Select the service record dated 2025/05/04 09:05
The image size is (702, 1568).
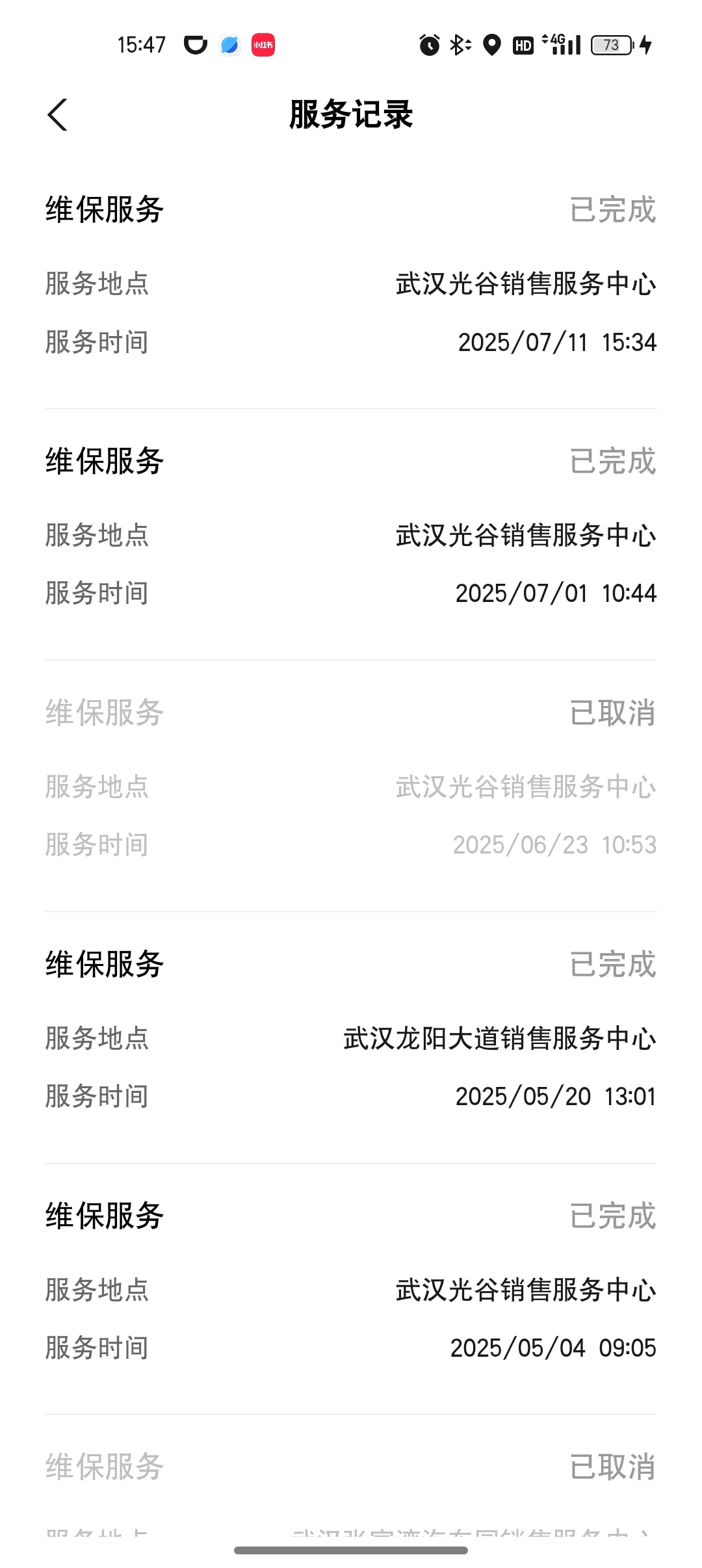point(351,1289)
